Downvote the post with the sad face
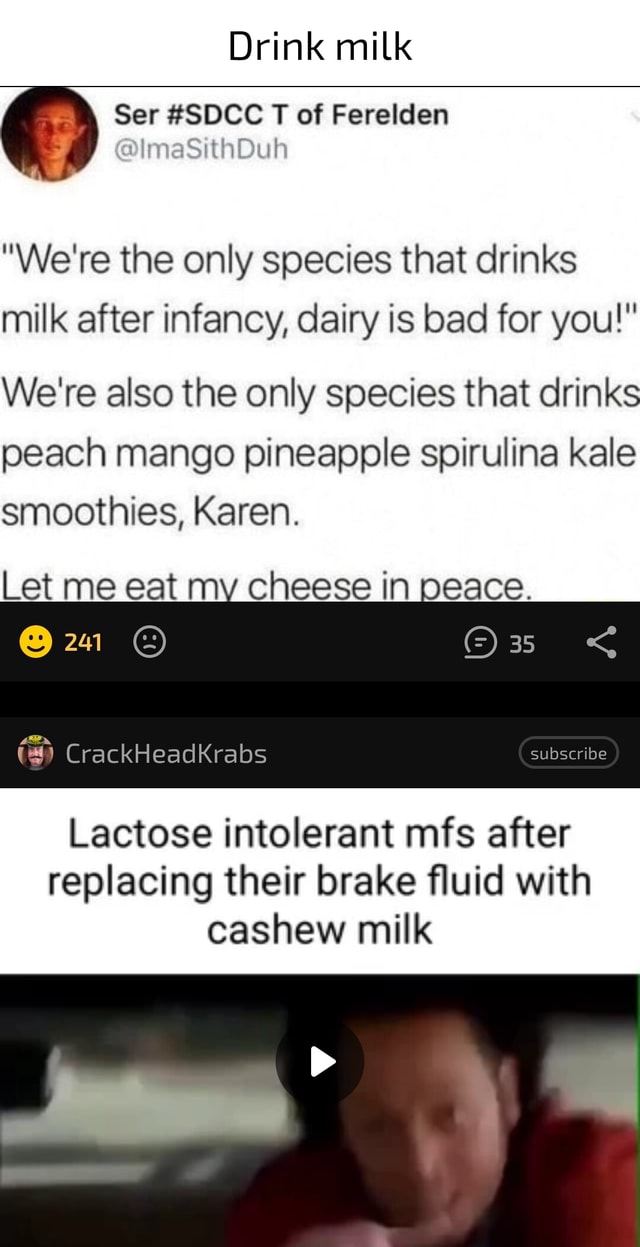640x1247 pixels. (x=149, y=643)
